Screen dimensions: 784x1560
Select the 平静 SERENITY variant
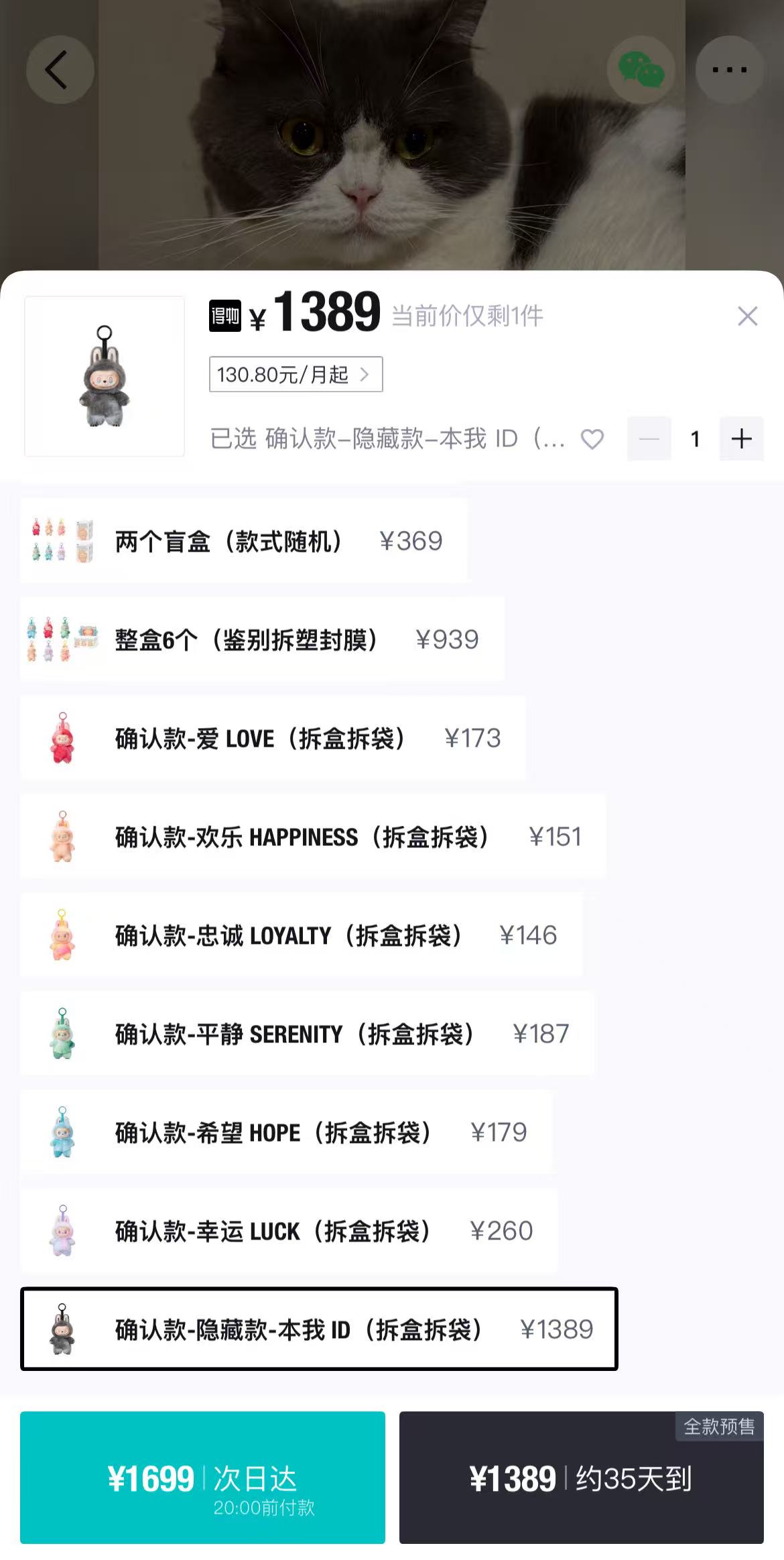click(x=307, y=1033)
